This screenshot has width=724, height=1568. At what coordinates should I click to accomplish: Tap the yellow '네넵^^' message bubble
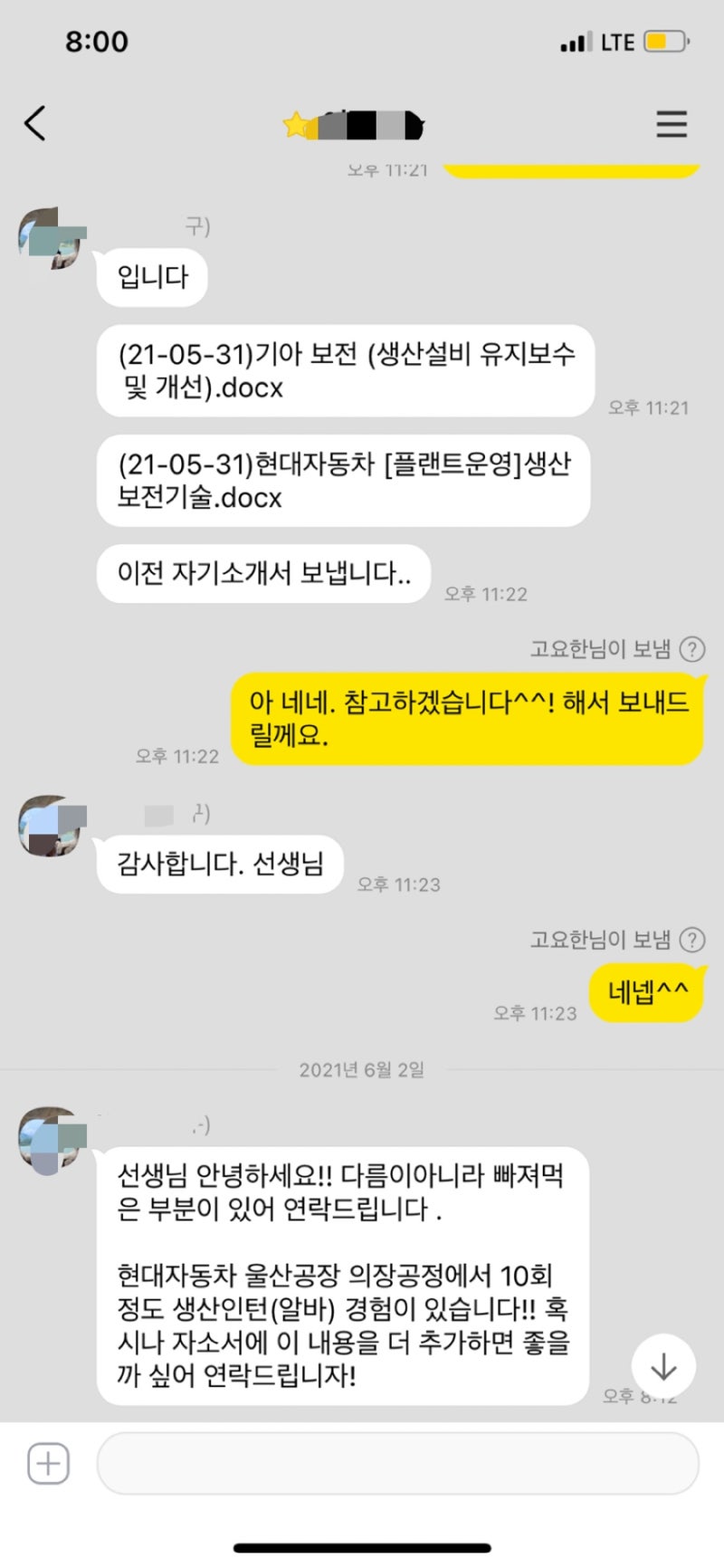646,993
